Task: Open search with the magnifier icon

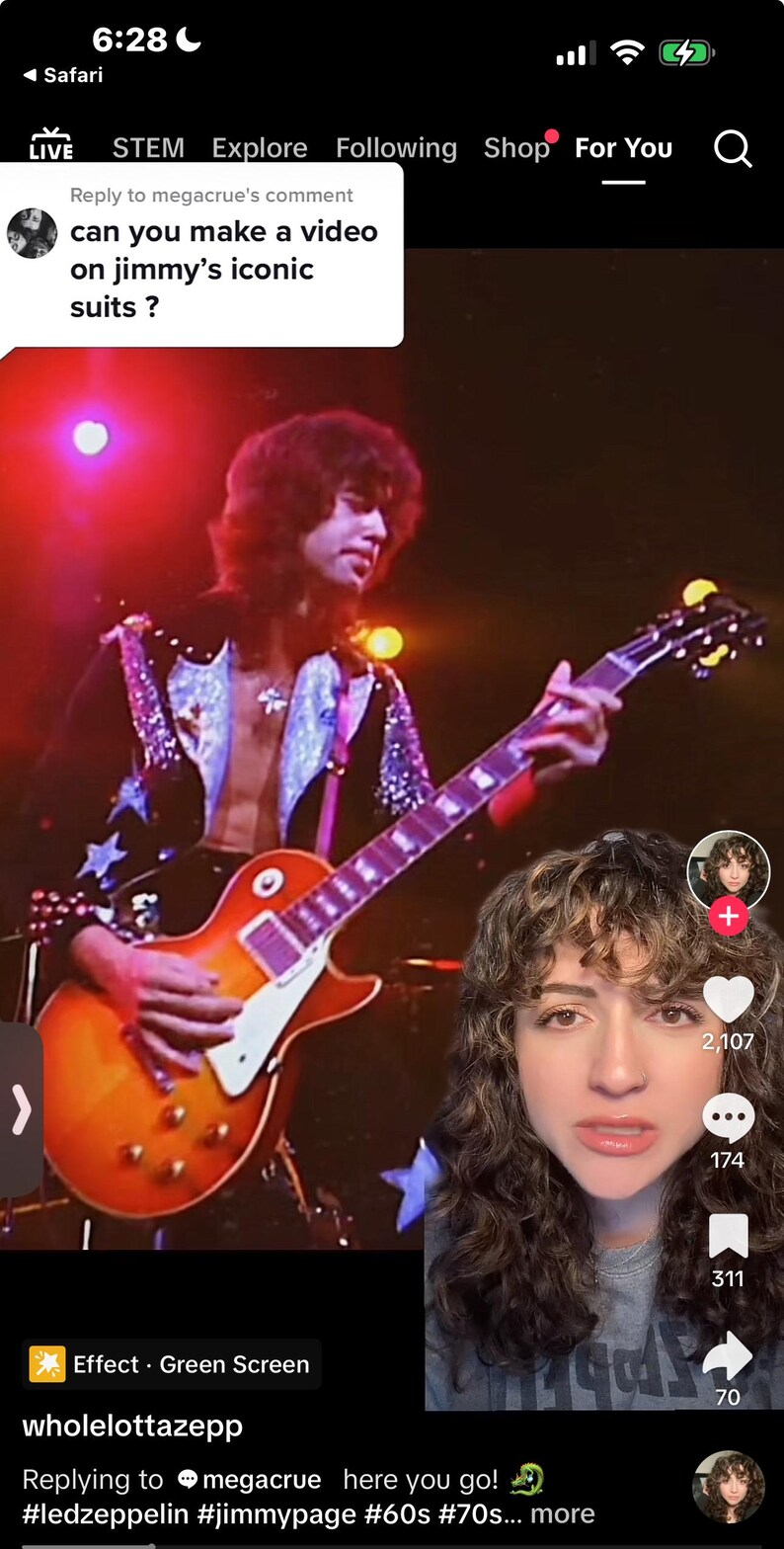Action: (733, 149)
